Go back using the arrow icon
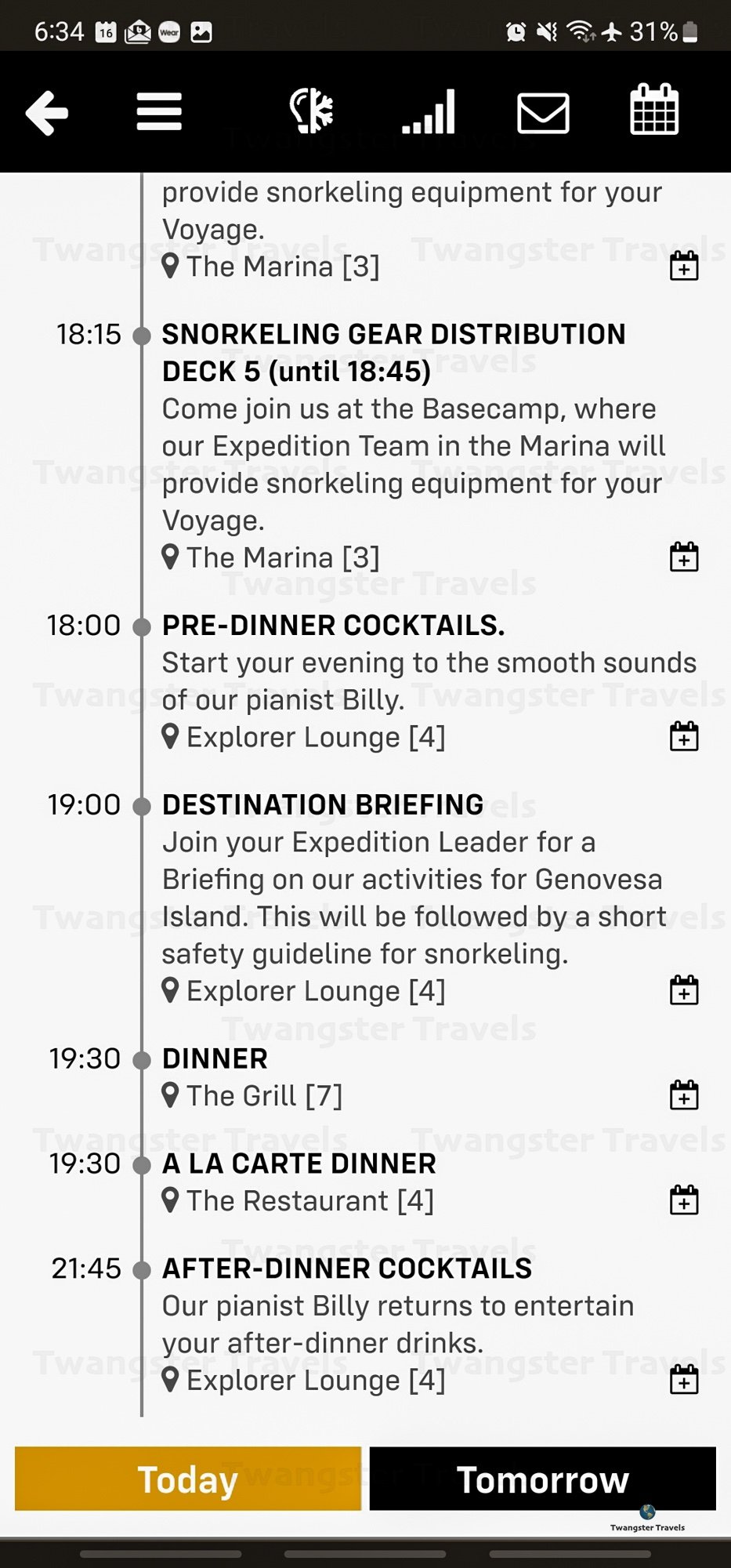The width and height of the screenshot is (731, 1568). (x=47, y=113)
